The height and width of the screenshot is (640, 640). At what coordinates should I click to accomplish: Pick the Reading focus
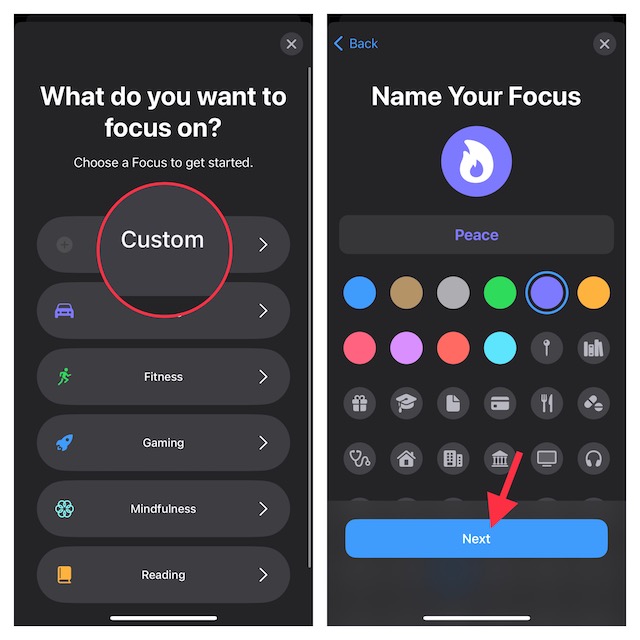tap(163, 575)
